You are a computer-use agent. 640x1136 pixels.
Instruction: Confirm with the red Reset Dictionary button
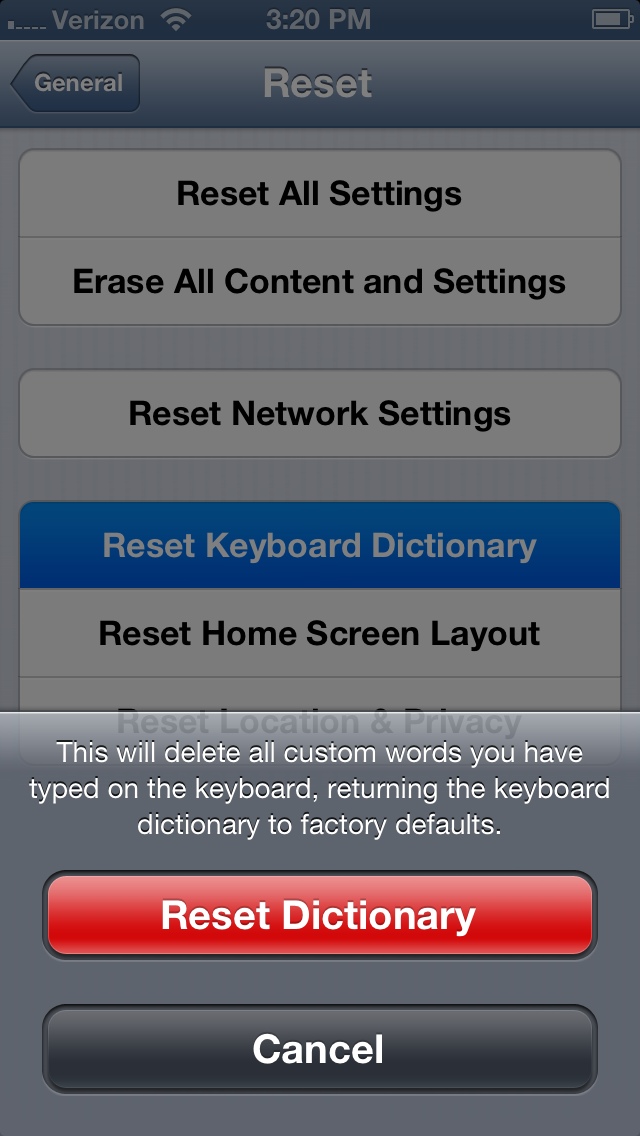point(319,916)
